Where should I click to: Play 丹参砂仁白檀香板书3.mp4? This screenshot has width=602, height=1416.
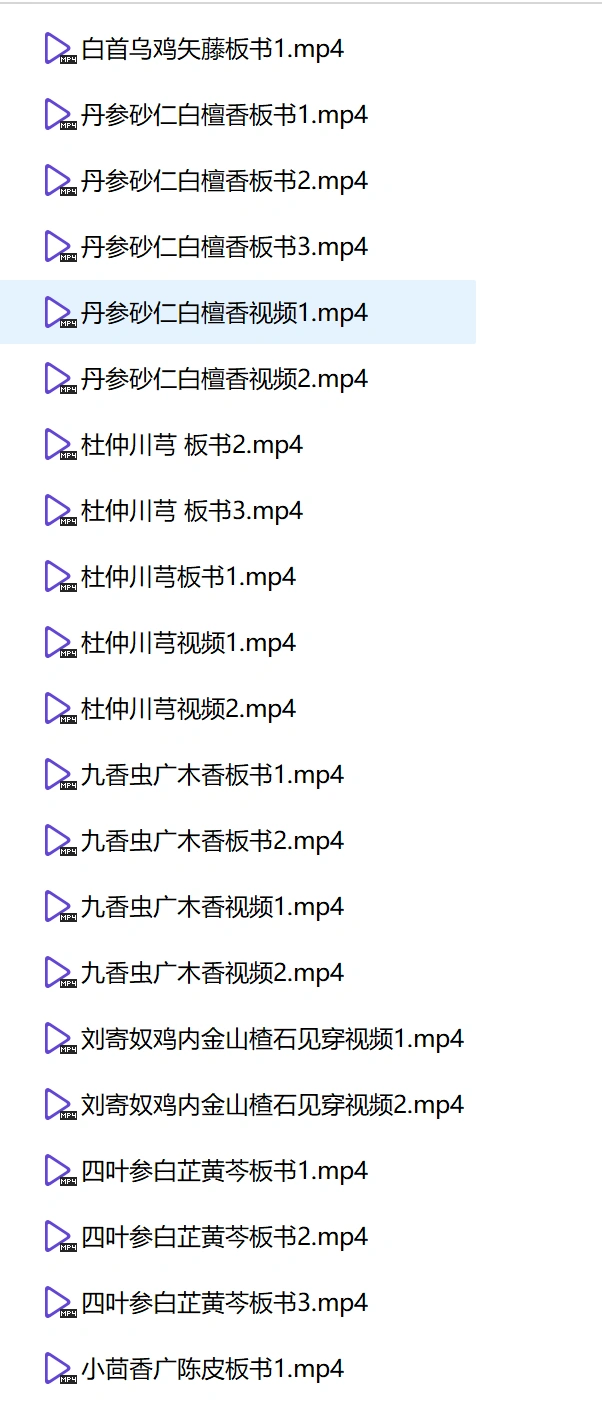224,247
